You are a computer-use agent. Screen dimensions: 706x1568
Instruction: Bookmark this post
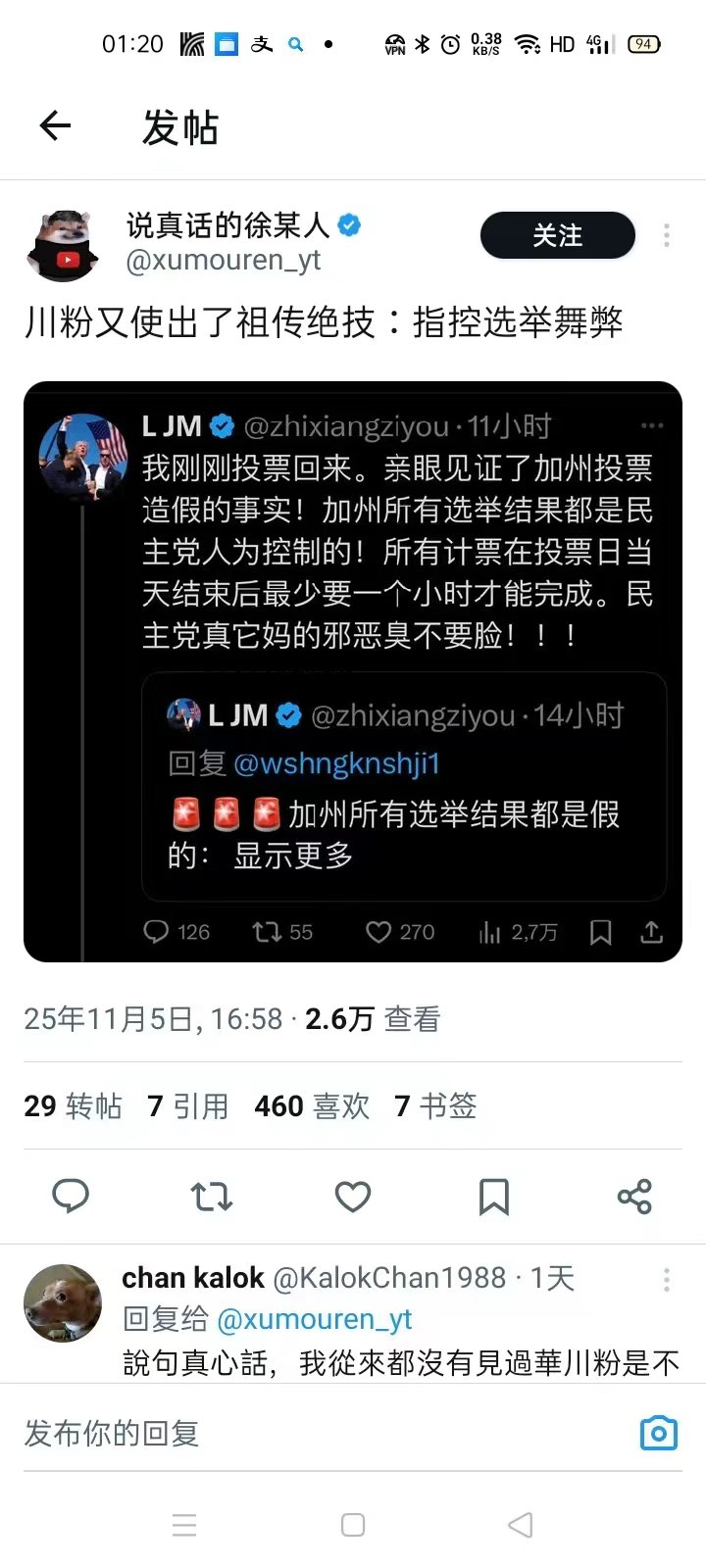pyautogui.click(x=493, y=1197)
